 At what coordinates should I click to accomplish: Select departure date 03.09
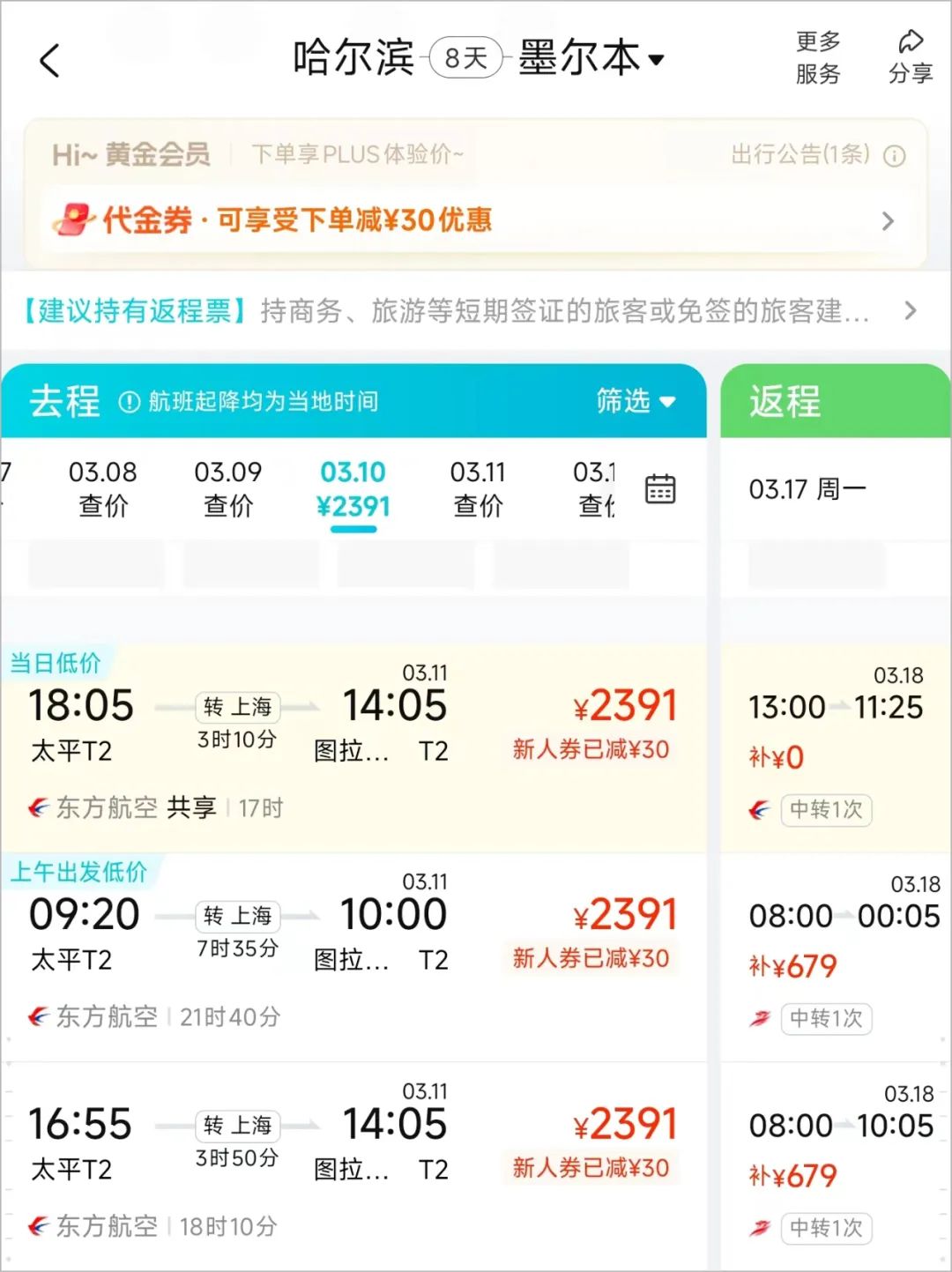(x=227, y=488)
